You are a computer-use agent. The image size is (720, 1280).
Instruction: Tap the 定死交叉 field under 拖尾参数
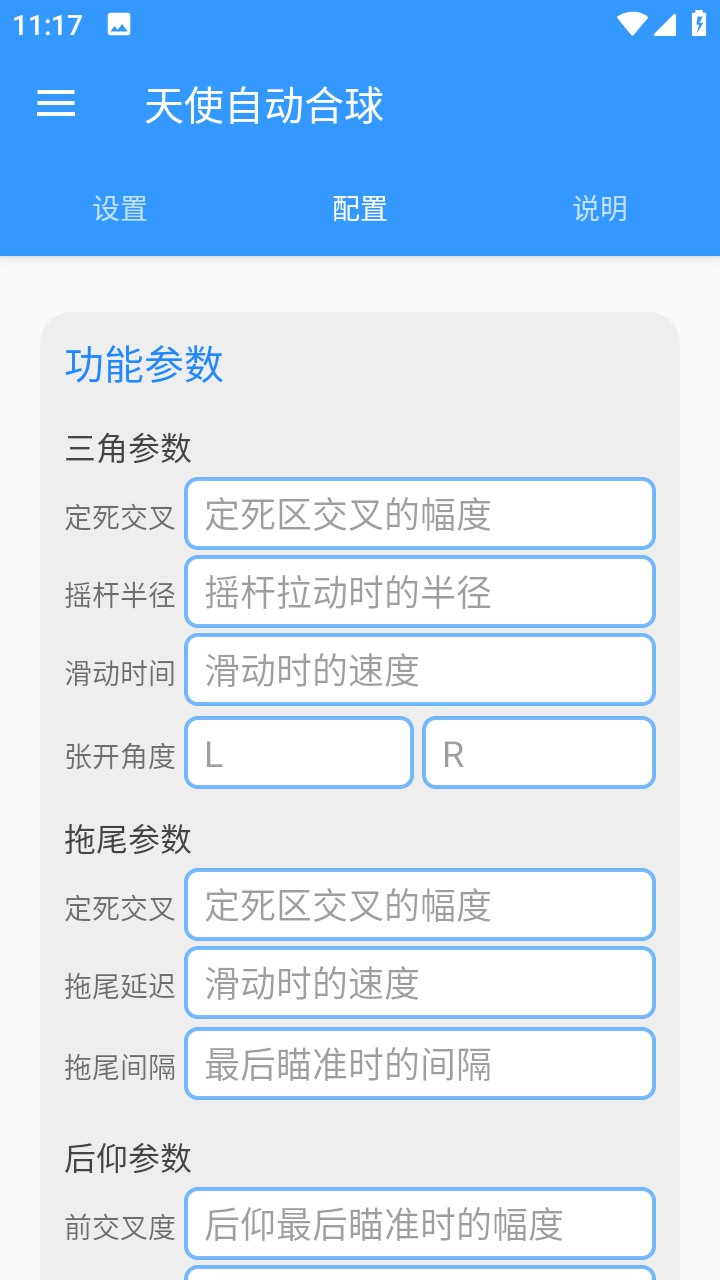[x=420, y=905]
